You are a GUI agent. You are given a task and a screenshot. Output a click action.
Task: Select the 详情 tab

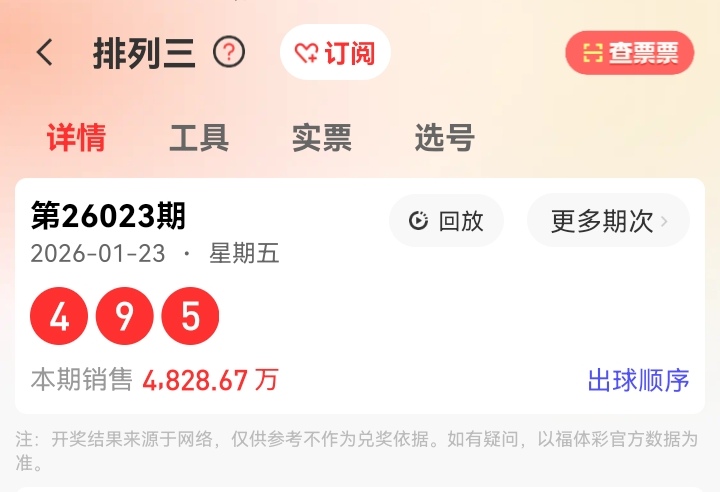pos(76,138)
